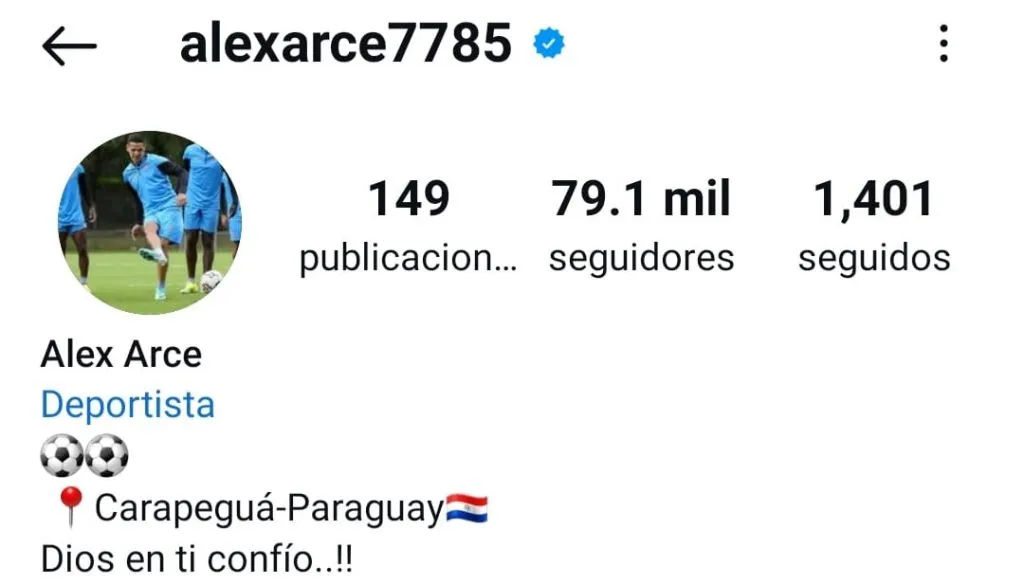Open the 1,401 seguidos list
Image resolution: width=1024 pixels, height=586 pixels.
pos(873,227)
